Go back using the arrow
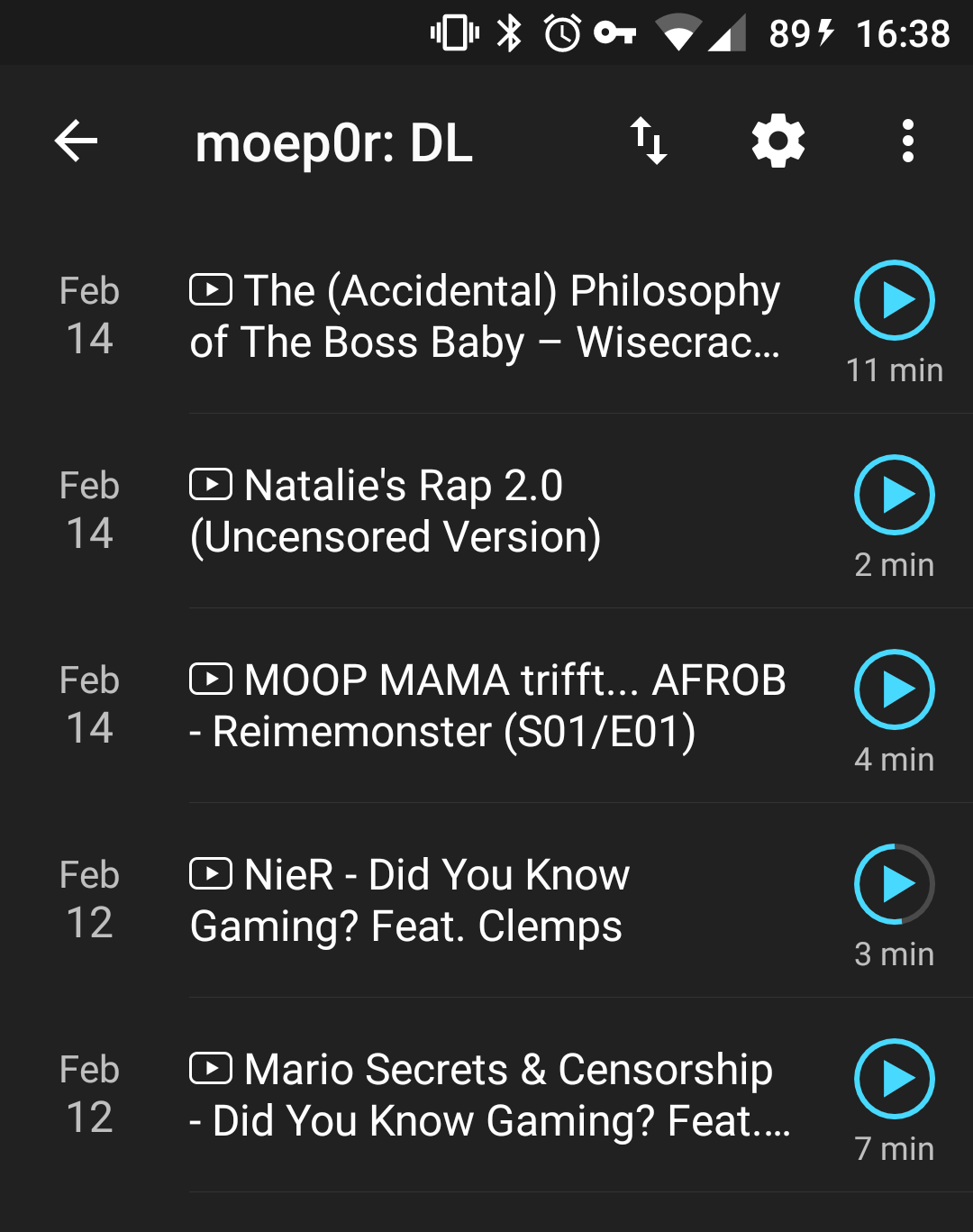The width and height of the screenshot is (973, 1232). click(76, 141)
